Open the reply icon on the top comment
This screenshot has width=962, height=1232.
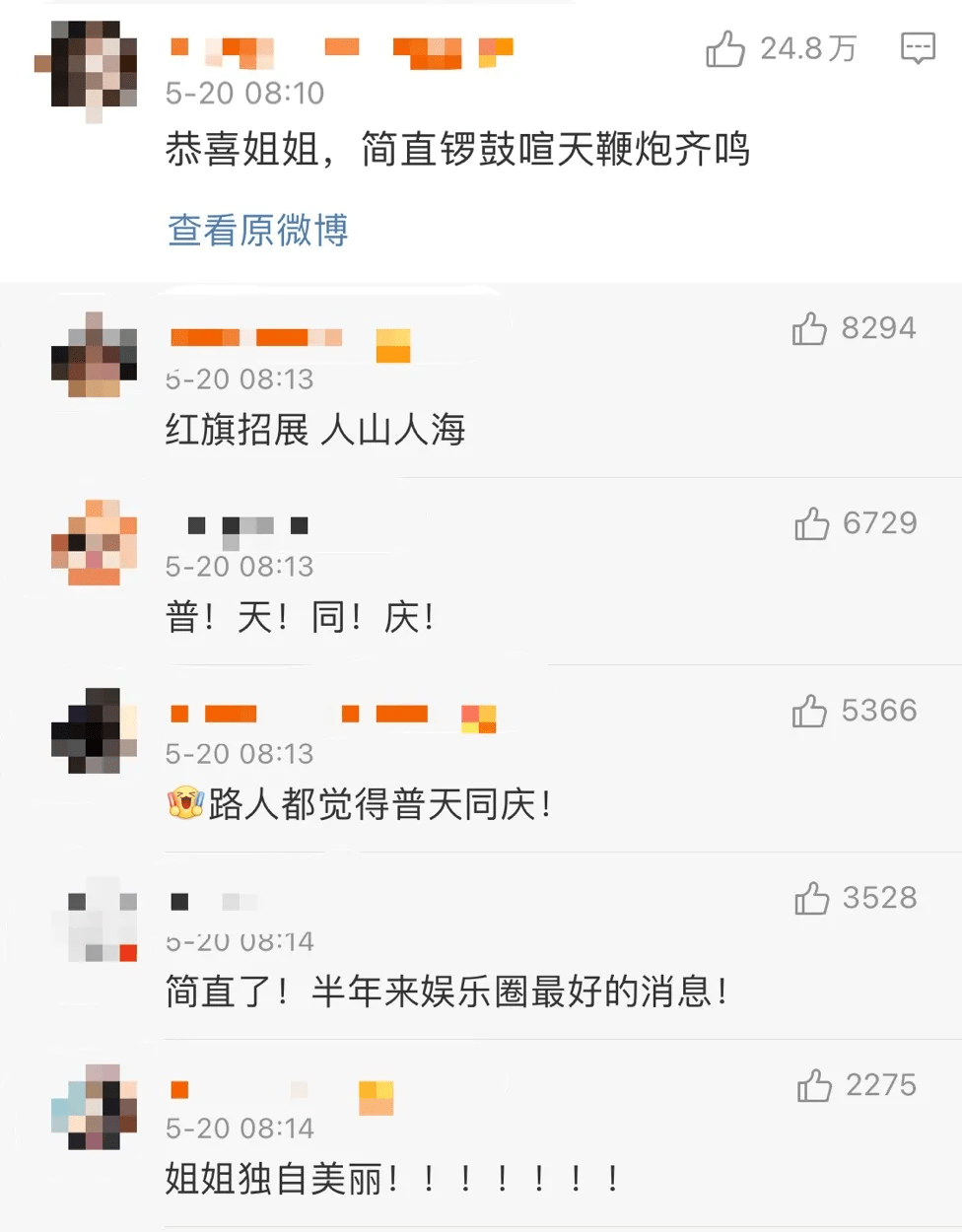(x=918, y=47)
